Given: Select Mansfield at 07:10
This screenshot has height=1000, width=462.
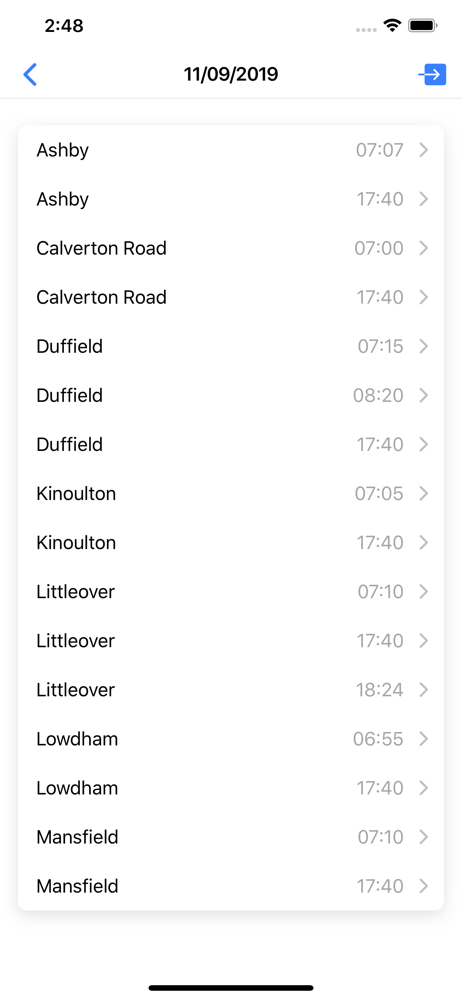Looking at the screenshot, I should [231, 837].
